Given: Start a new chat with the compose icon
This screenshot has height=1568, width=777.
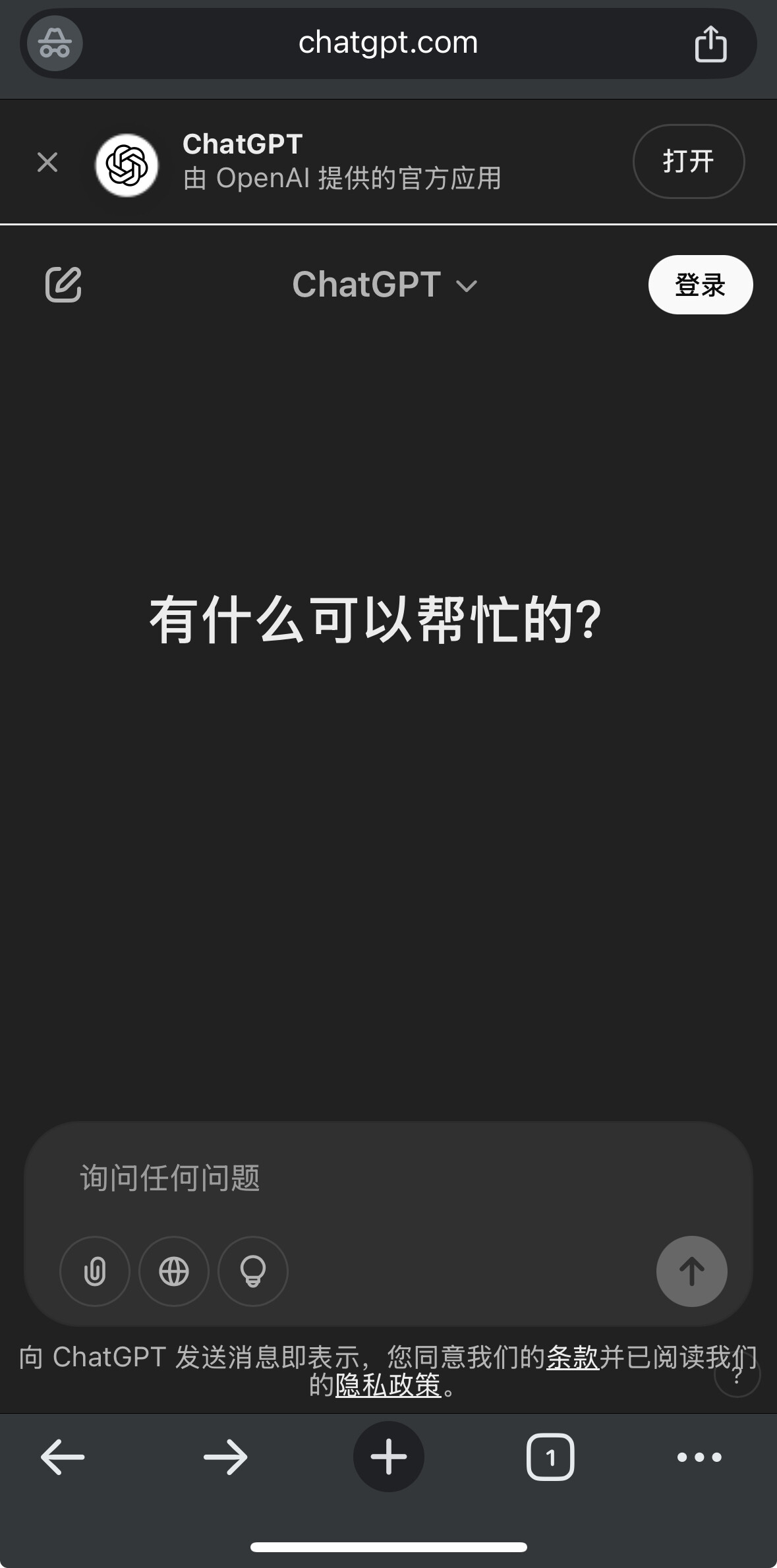Looking at the screenshot, I should pos(63,285).
